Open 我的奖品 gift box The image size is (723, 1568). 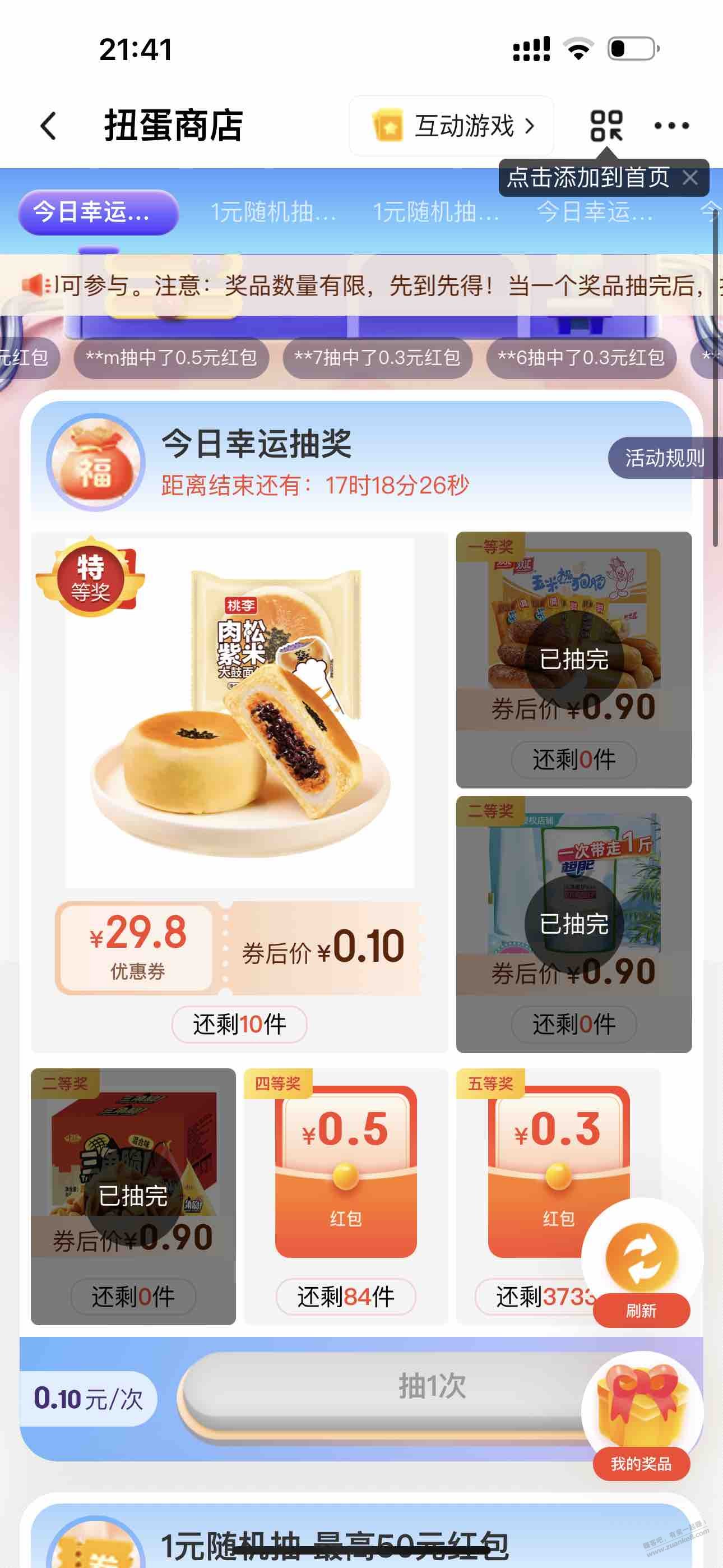click(641, 1418)
